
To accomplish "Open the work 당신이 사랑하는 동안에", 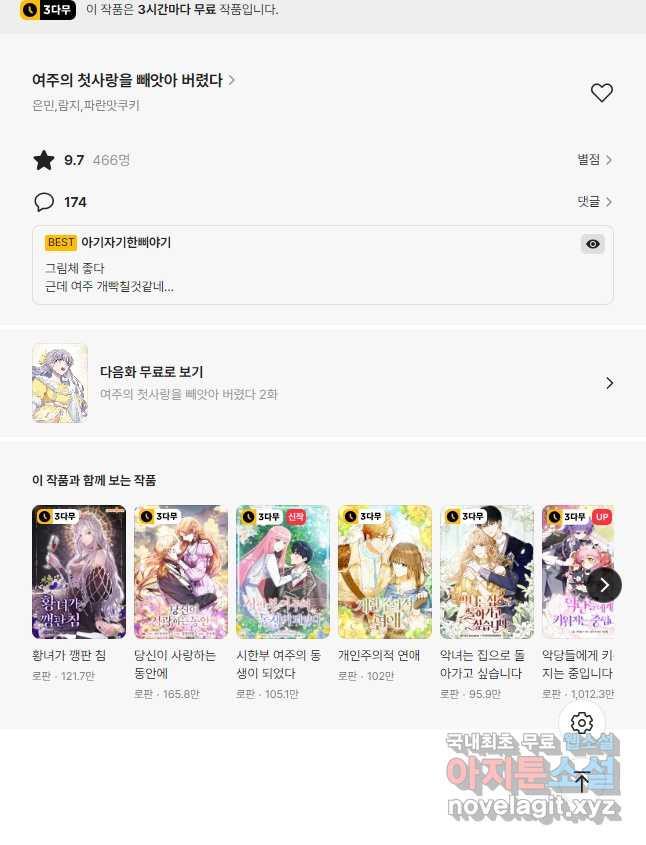I will click(x=181, y=572).
